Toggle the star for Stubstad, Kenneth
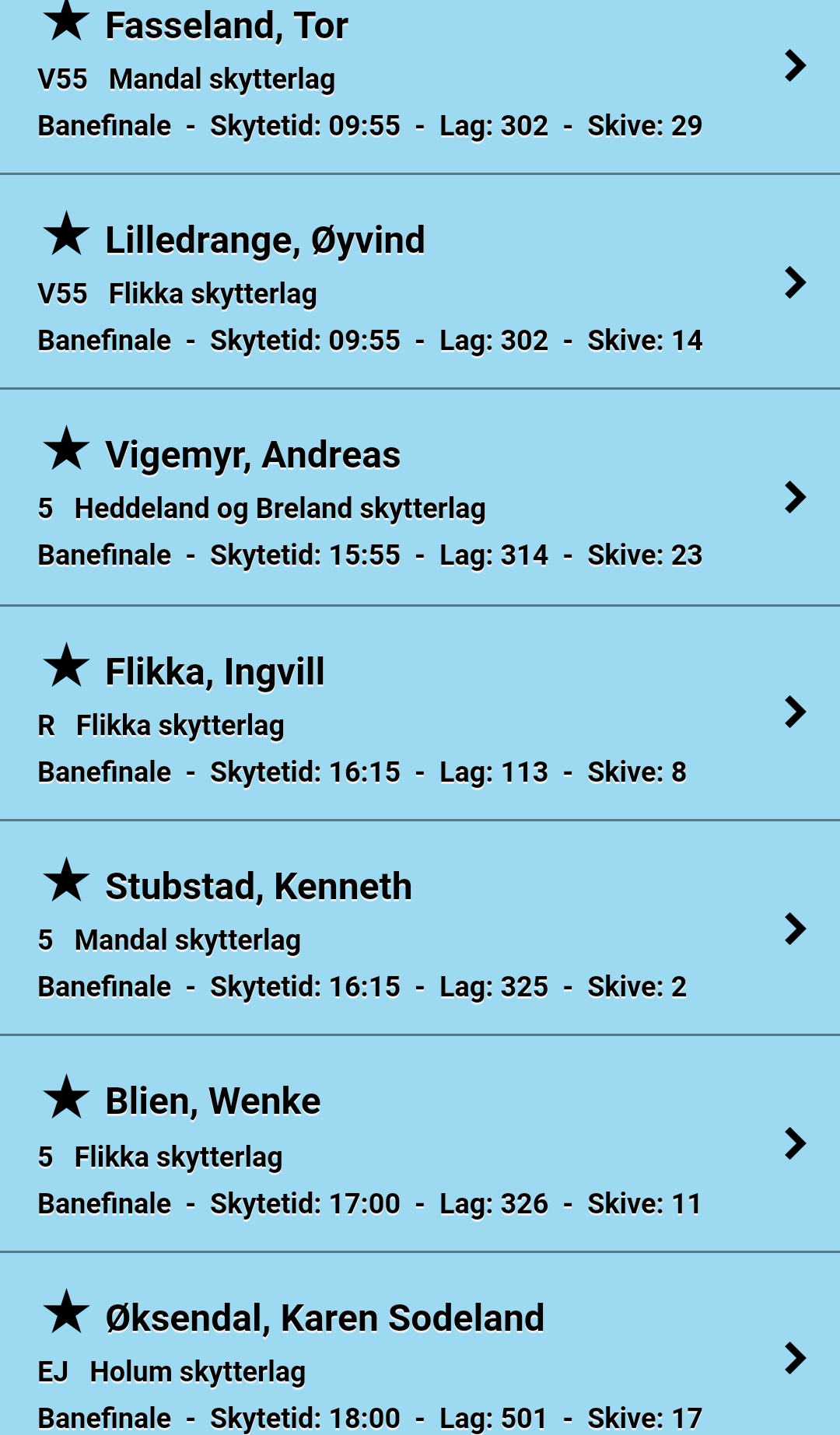 (66, 880)
